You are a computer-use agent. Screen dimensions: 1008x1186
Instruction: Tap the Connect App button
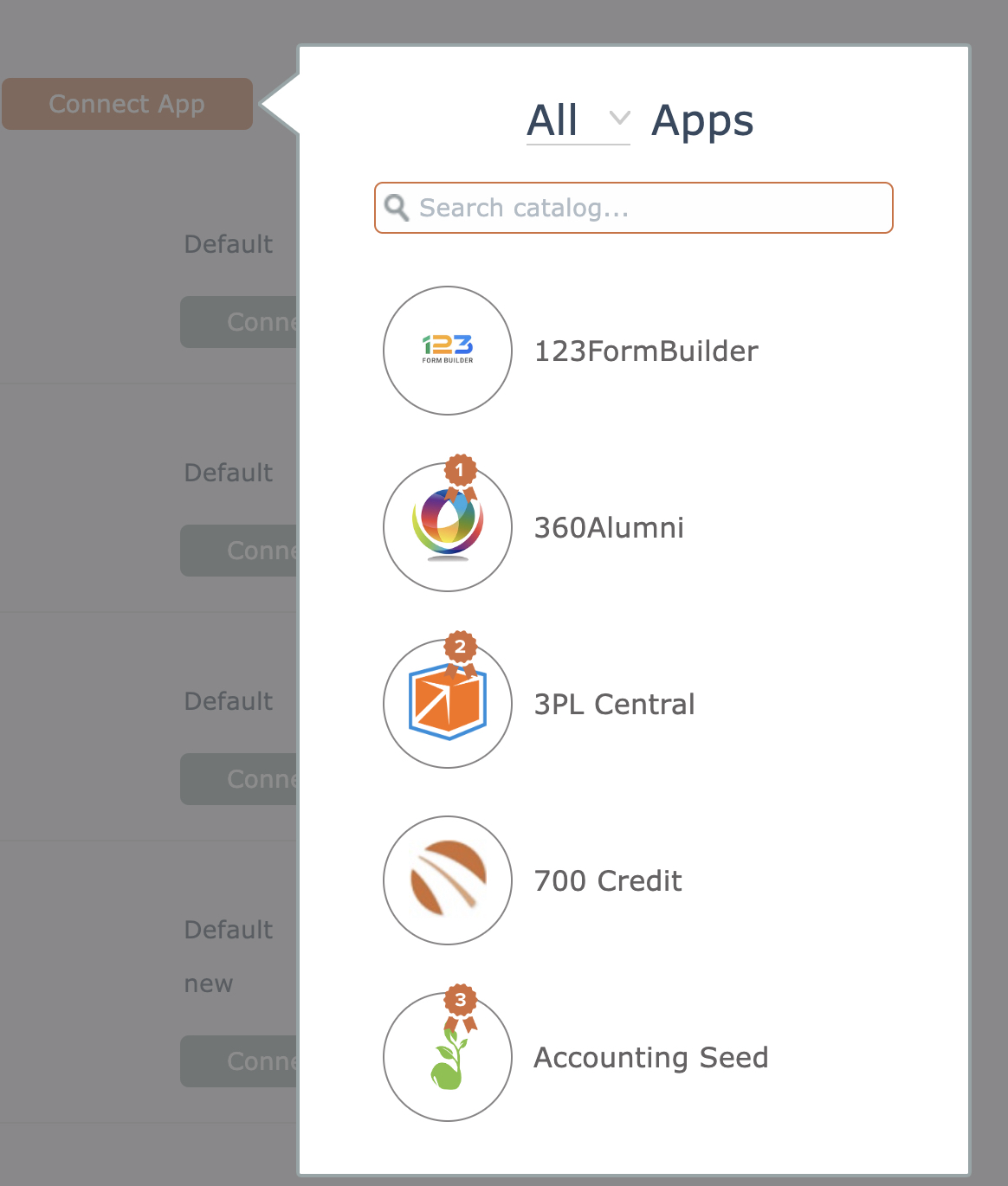coord(127,104)
